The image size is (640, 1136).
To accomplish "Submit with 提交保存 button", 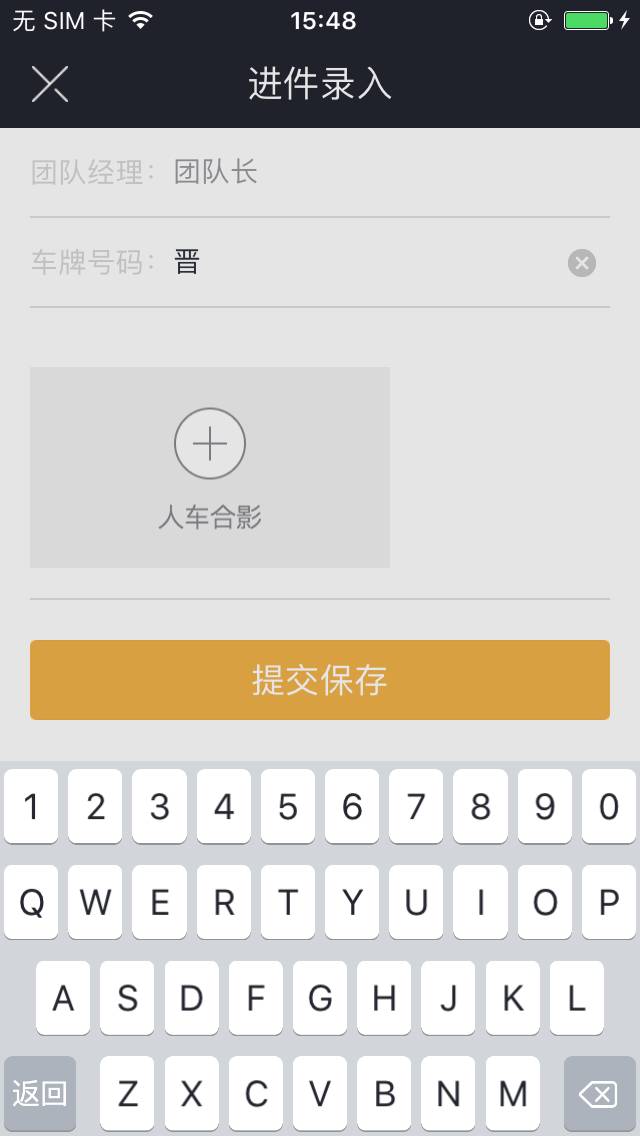I will (x=320, y=680).
